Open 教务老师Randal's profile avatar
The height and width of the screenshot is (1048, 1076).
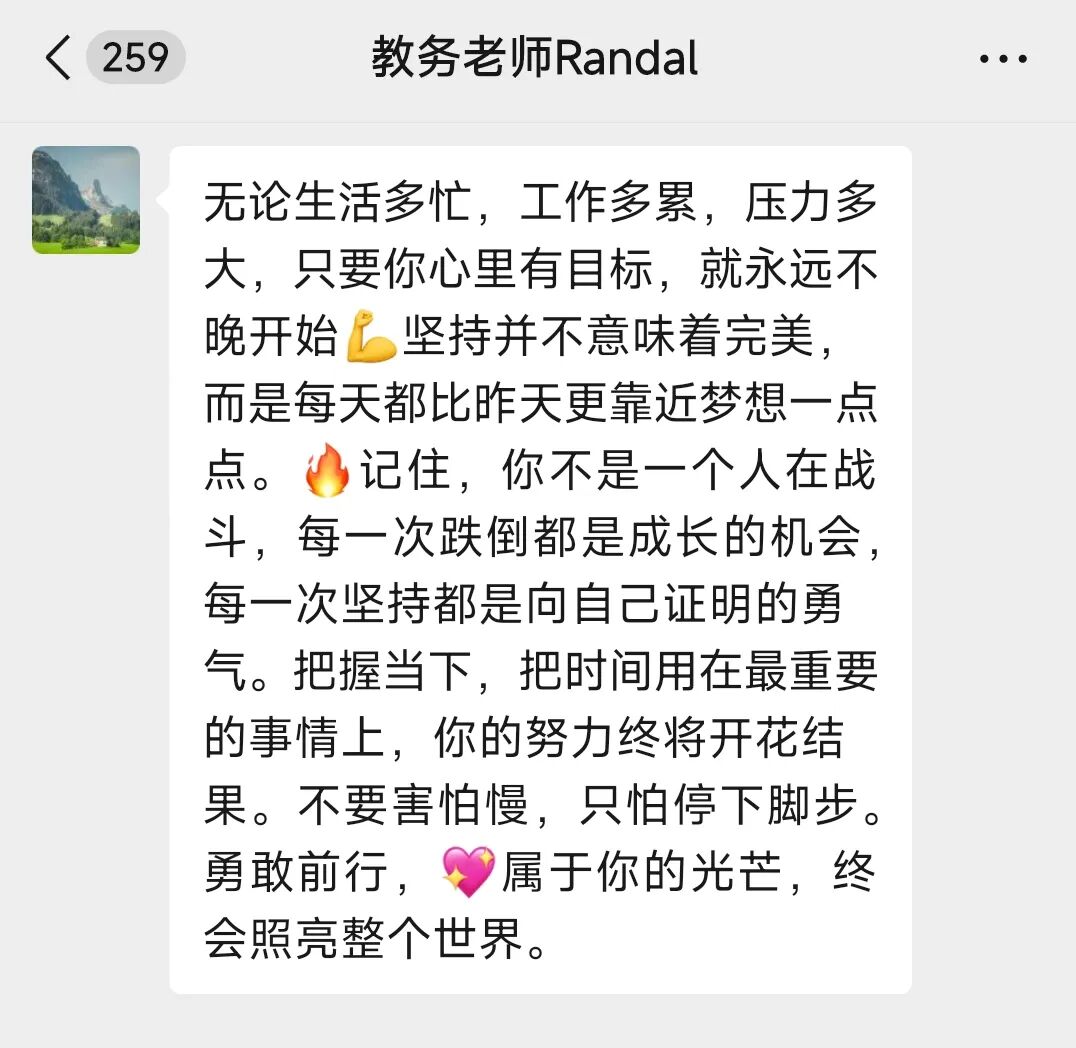coord(86,200)
